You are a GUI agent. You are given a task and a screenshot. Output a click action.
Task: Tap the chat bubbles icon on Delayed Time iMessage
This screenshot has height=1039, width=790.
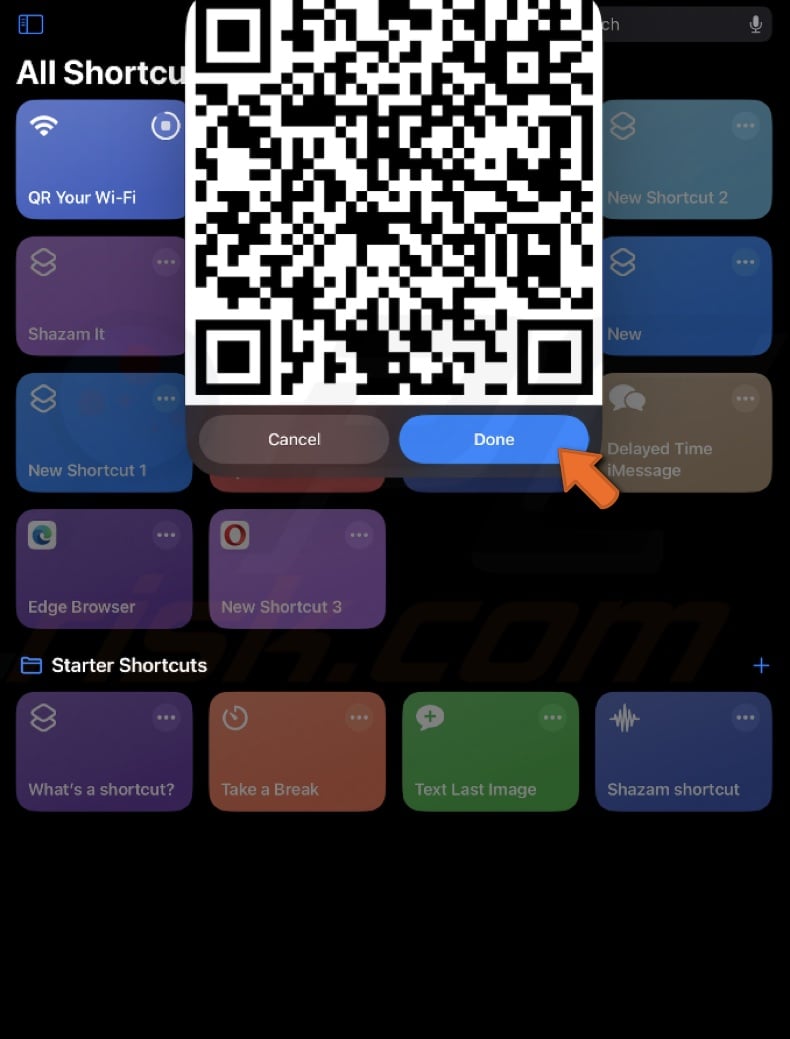click(627, 398)
